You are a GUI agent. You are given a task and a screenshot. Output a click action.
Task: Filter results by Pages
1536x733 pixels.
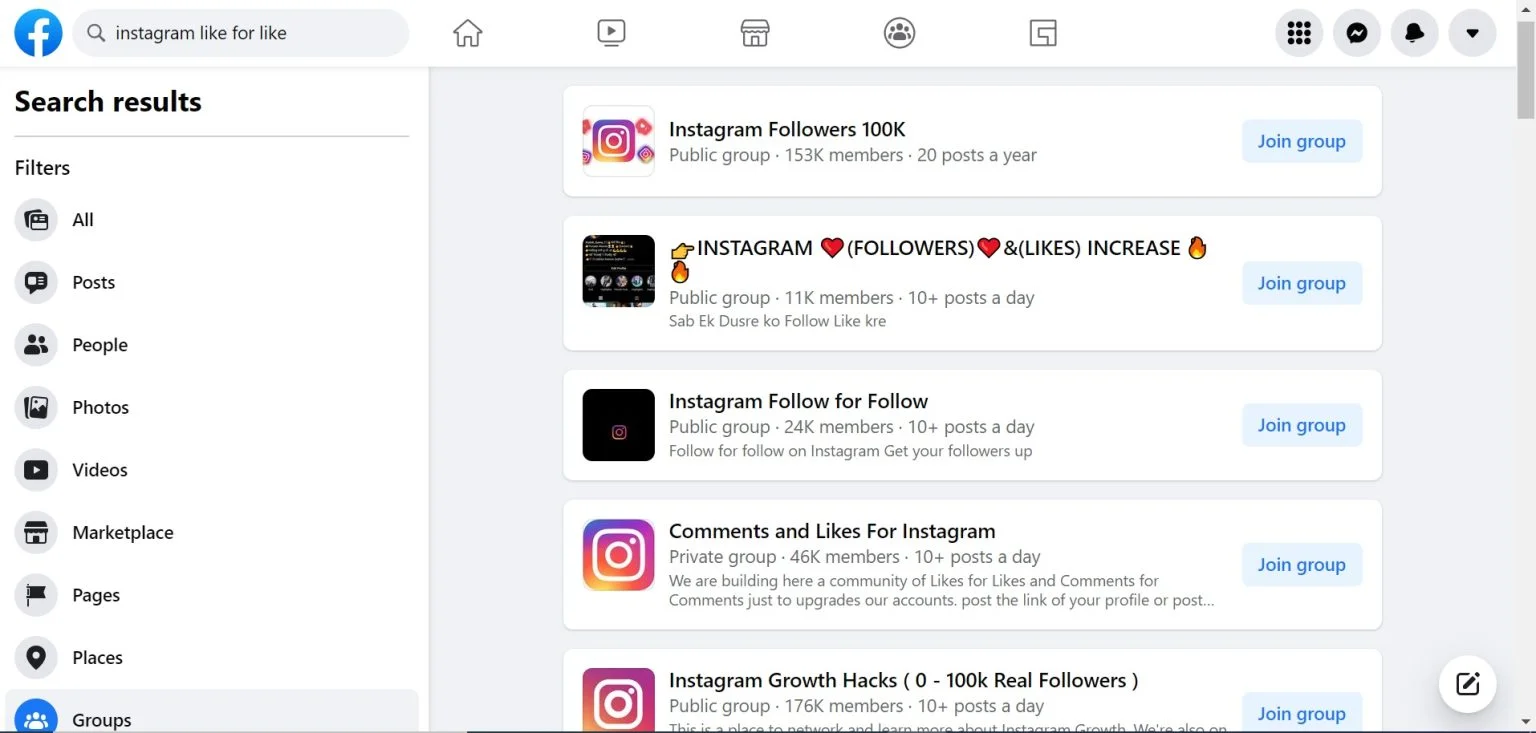click(x=96, y=595)
